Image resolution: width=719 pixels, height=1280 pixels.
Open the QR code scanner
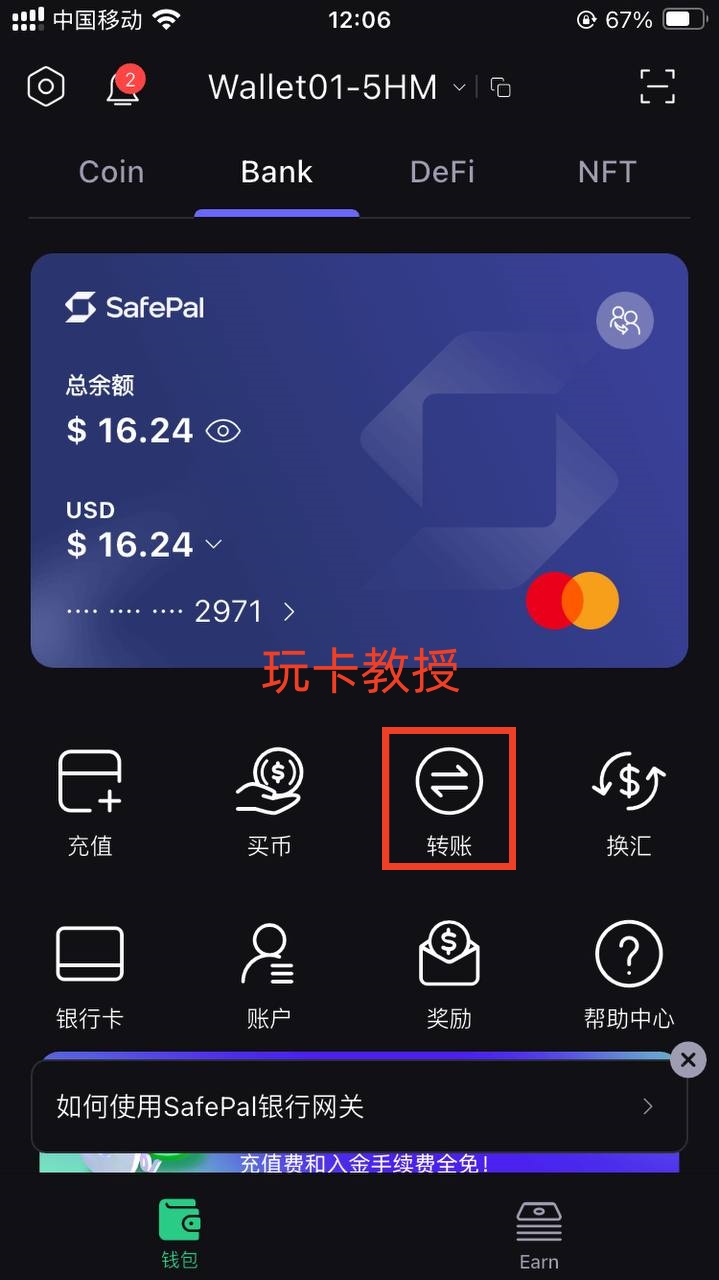pos(657,87)
